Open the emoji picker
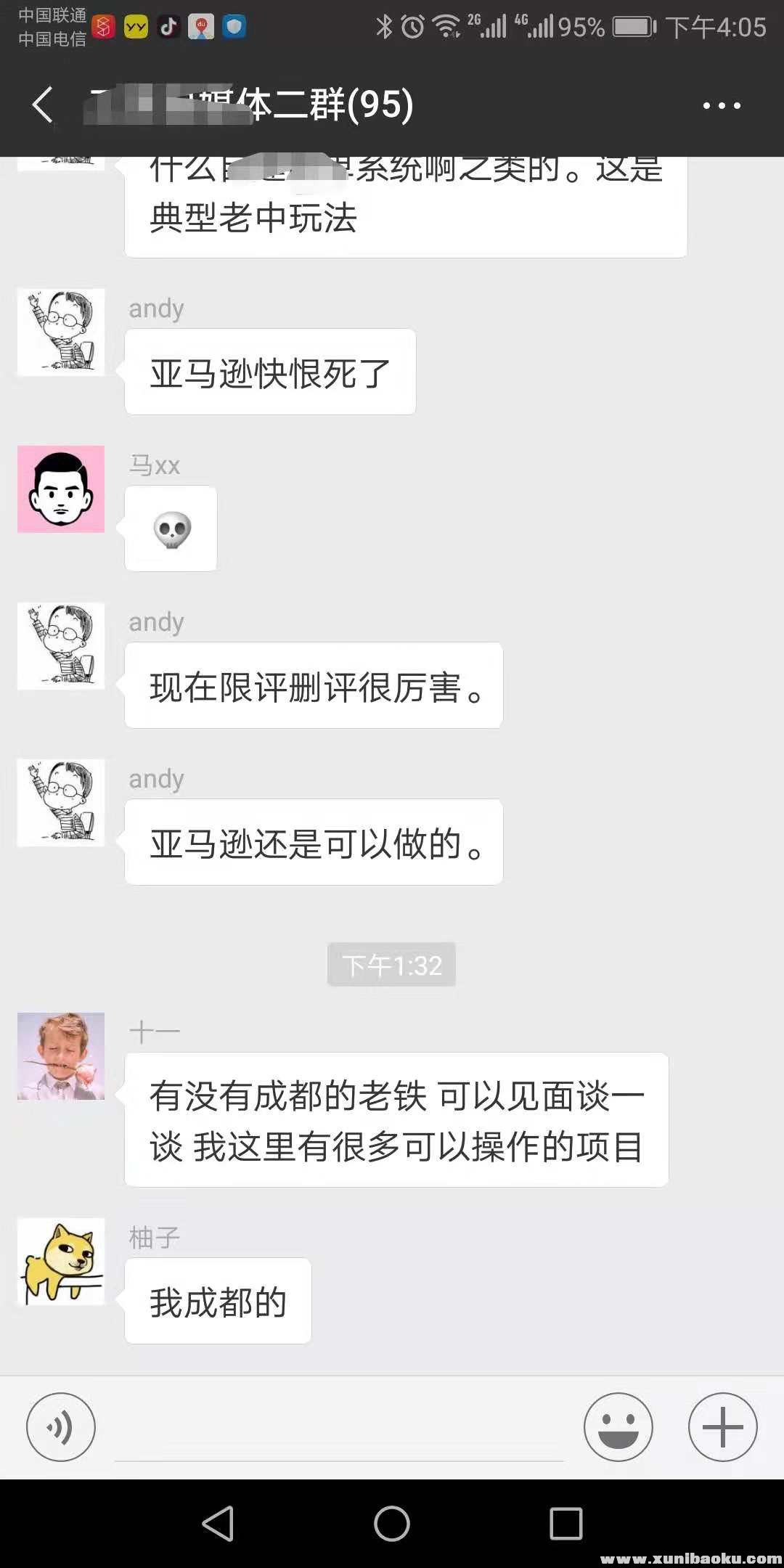The height and width of the screenshot is (1568, 784). click(618, 1426)
